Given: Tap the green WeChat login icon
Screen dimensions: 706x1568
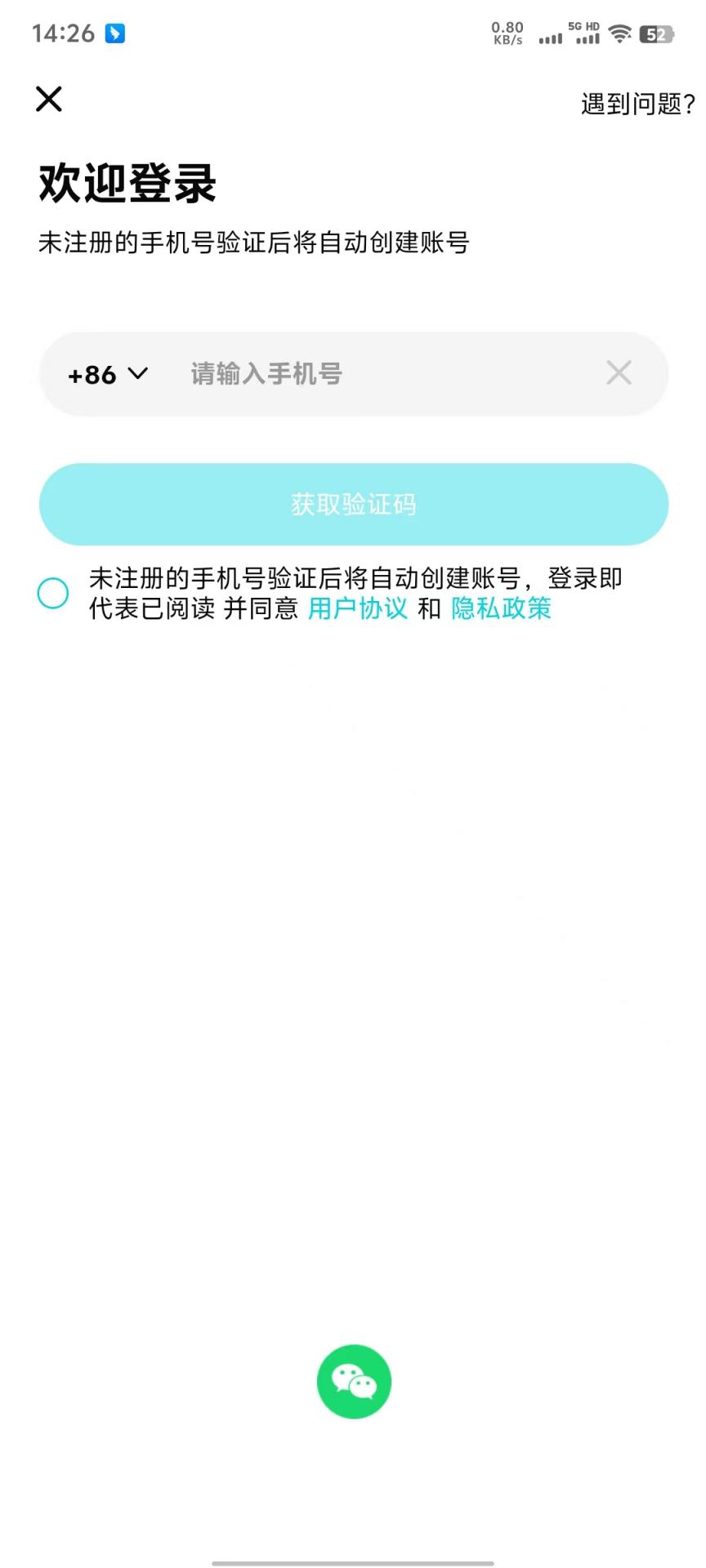Looking at the screenshot, I should coord(354,1381).
